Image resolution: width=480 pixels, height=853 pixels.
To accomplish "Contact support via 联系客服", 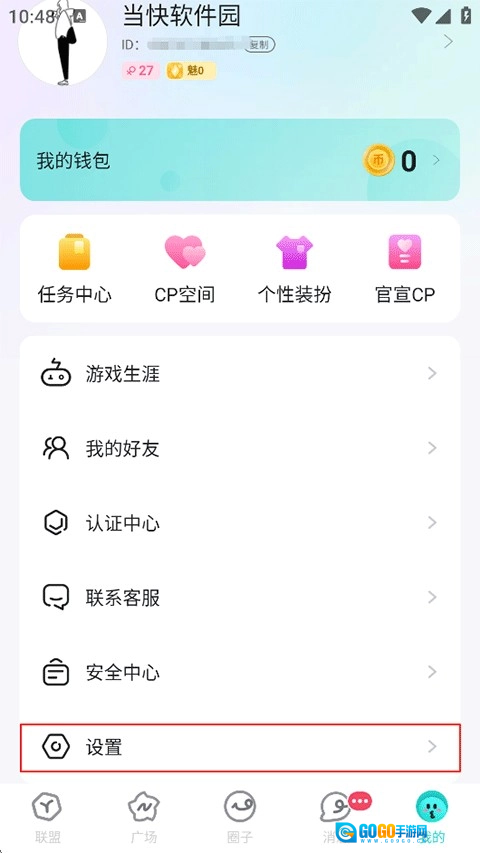I will click(x=240, y=598).
